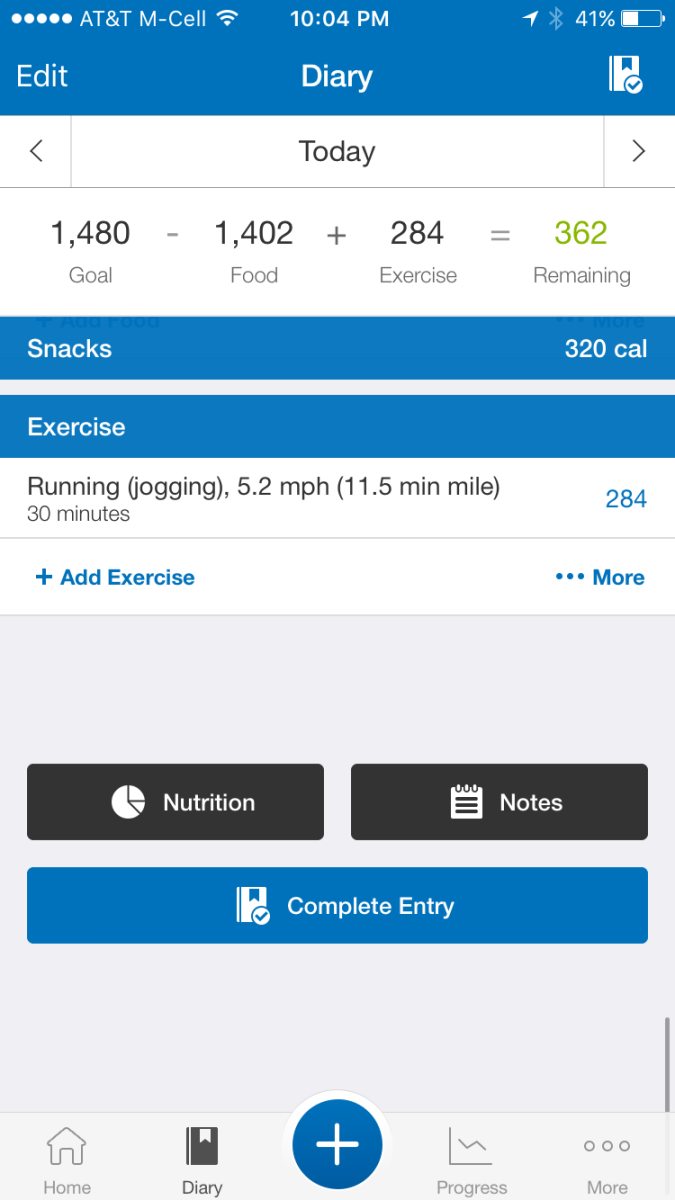Open the Today date picker
675x1200 pixels.
(x=337, y=151)
